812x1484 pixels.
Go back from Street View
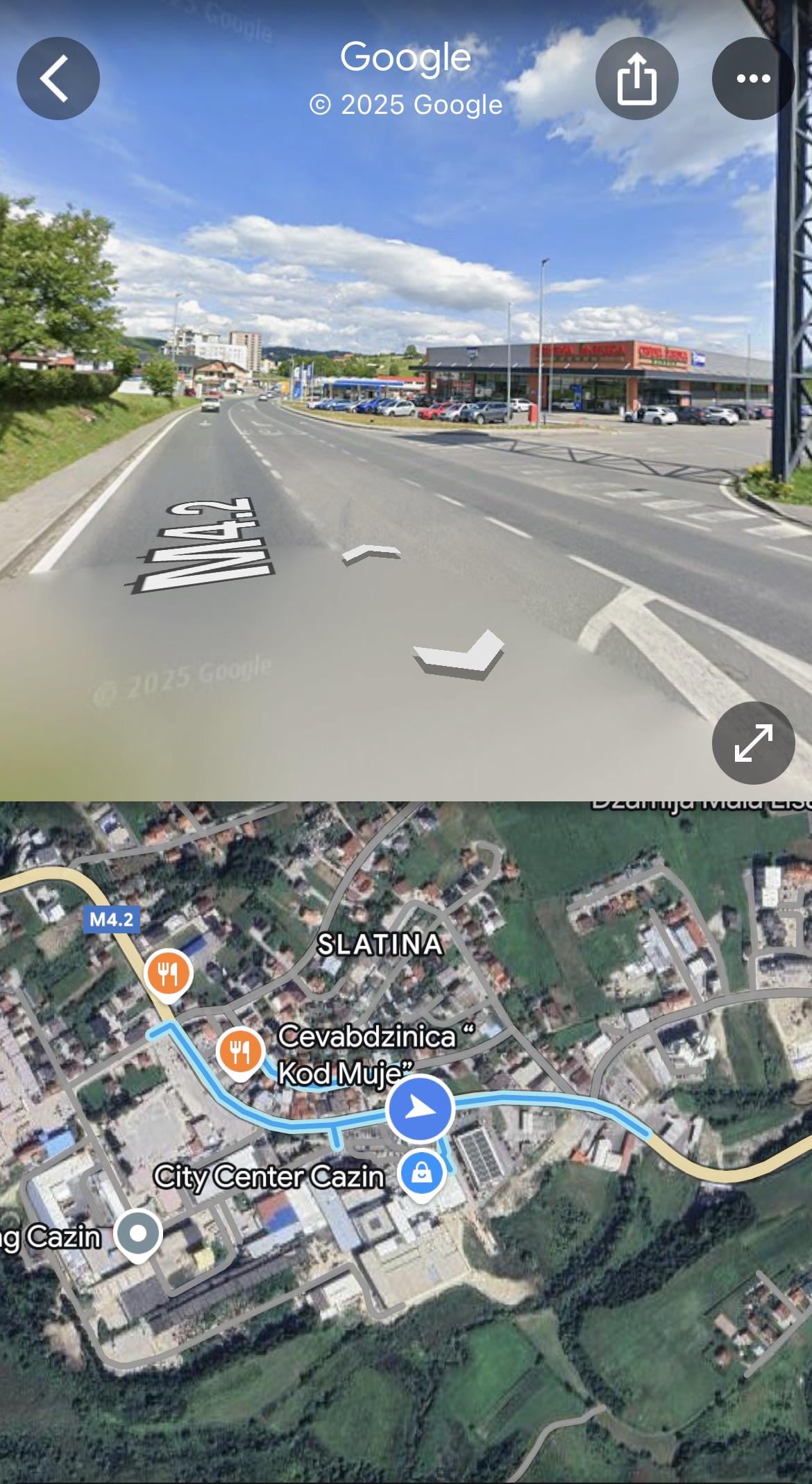(58, 78)
